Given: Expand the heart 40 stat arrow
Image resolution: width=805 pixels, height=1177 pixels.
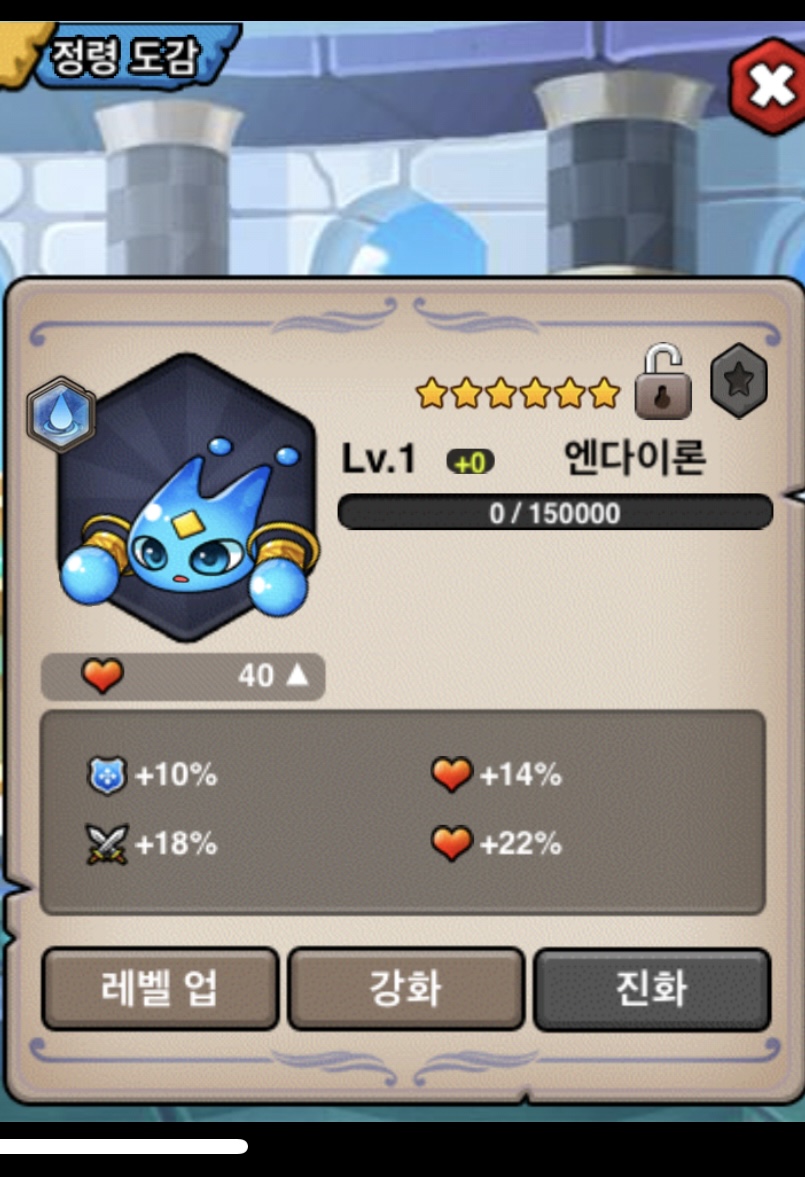Looking at the screenshot, I should (297, 676).
